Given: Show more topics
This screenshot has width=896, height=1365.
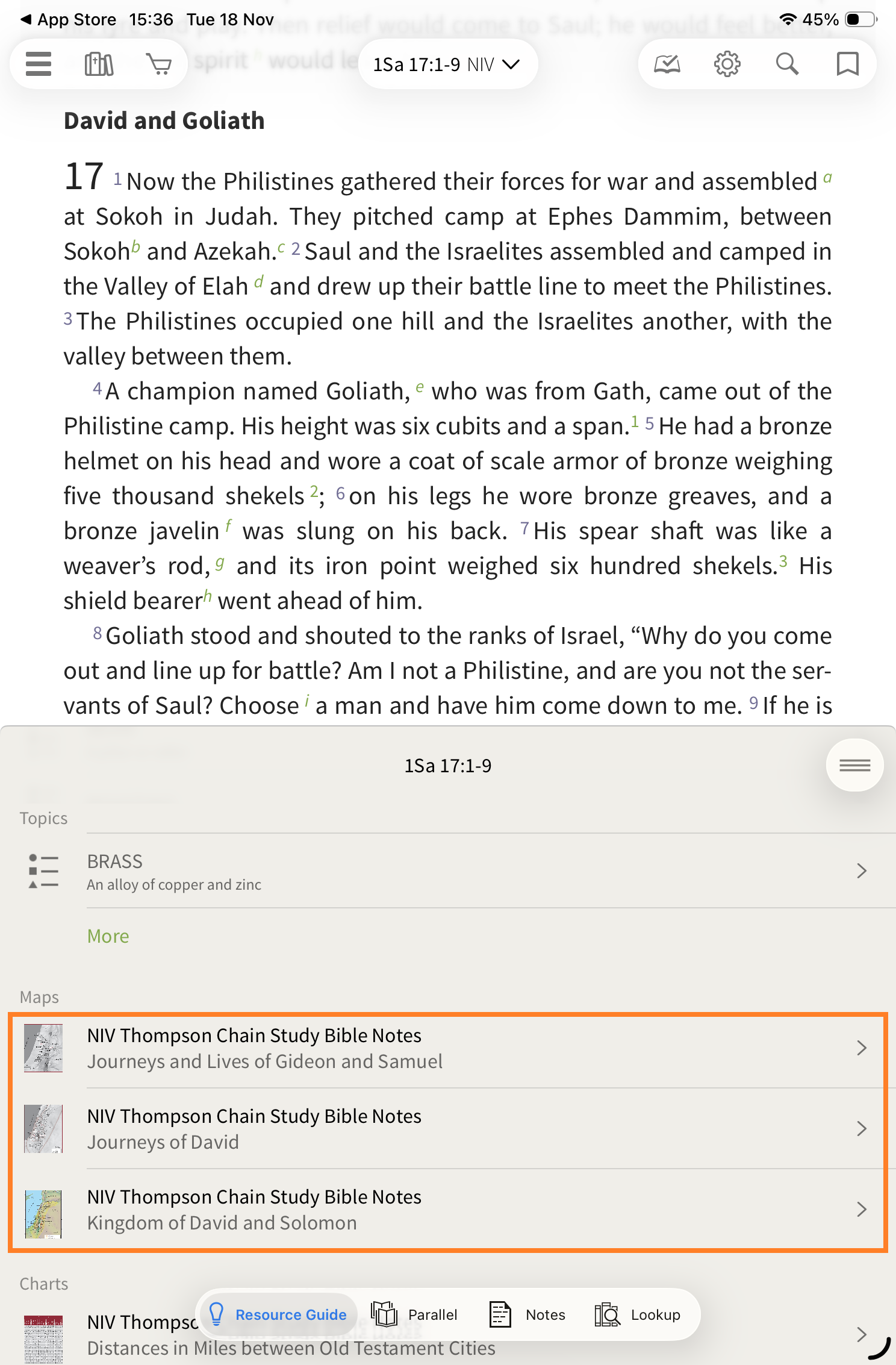Looking at the screenshot, I should click(108, 936).
